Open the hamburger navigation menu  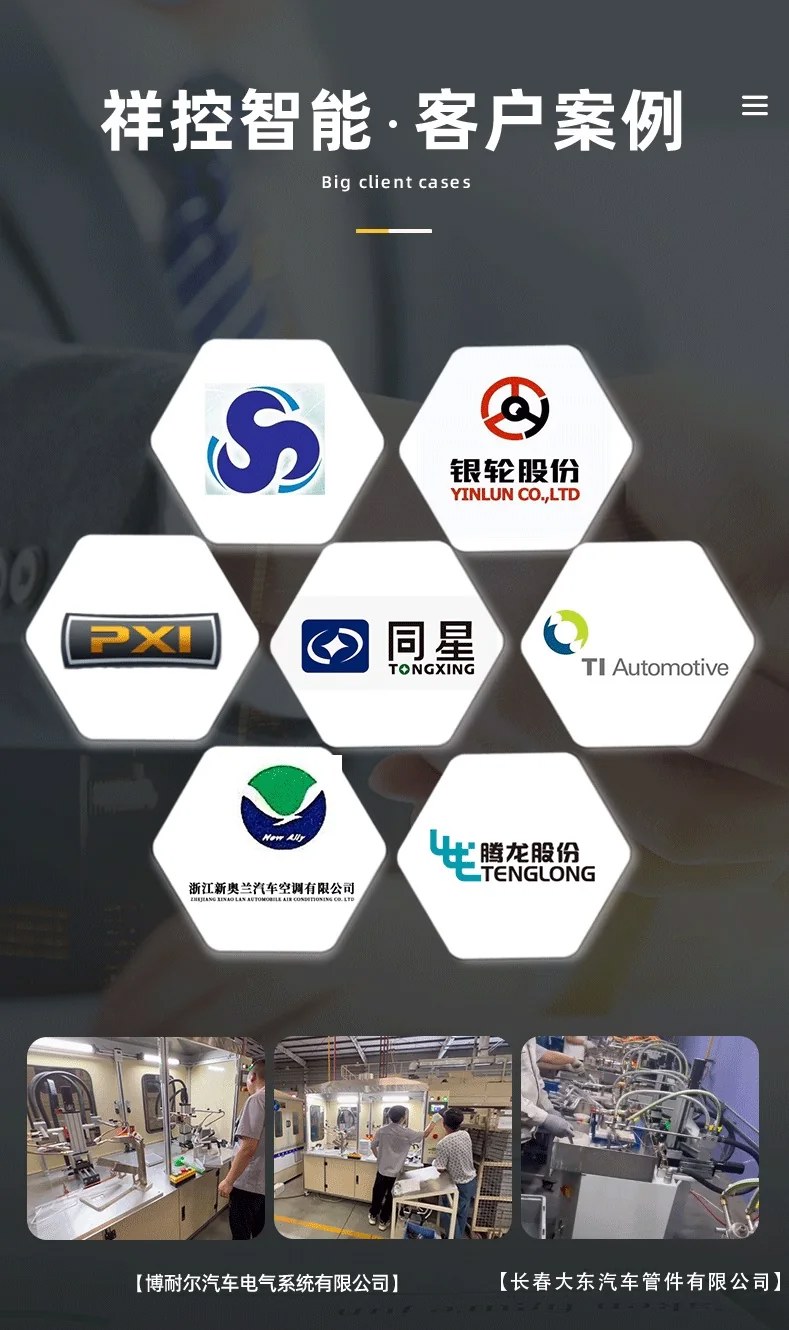click(755, 105)
